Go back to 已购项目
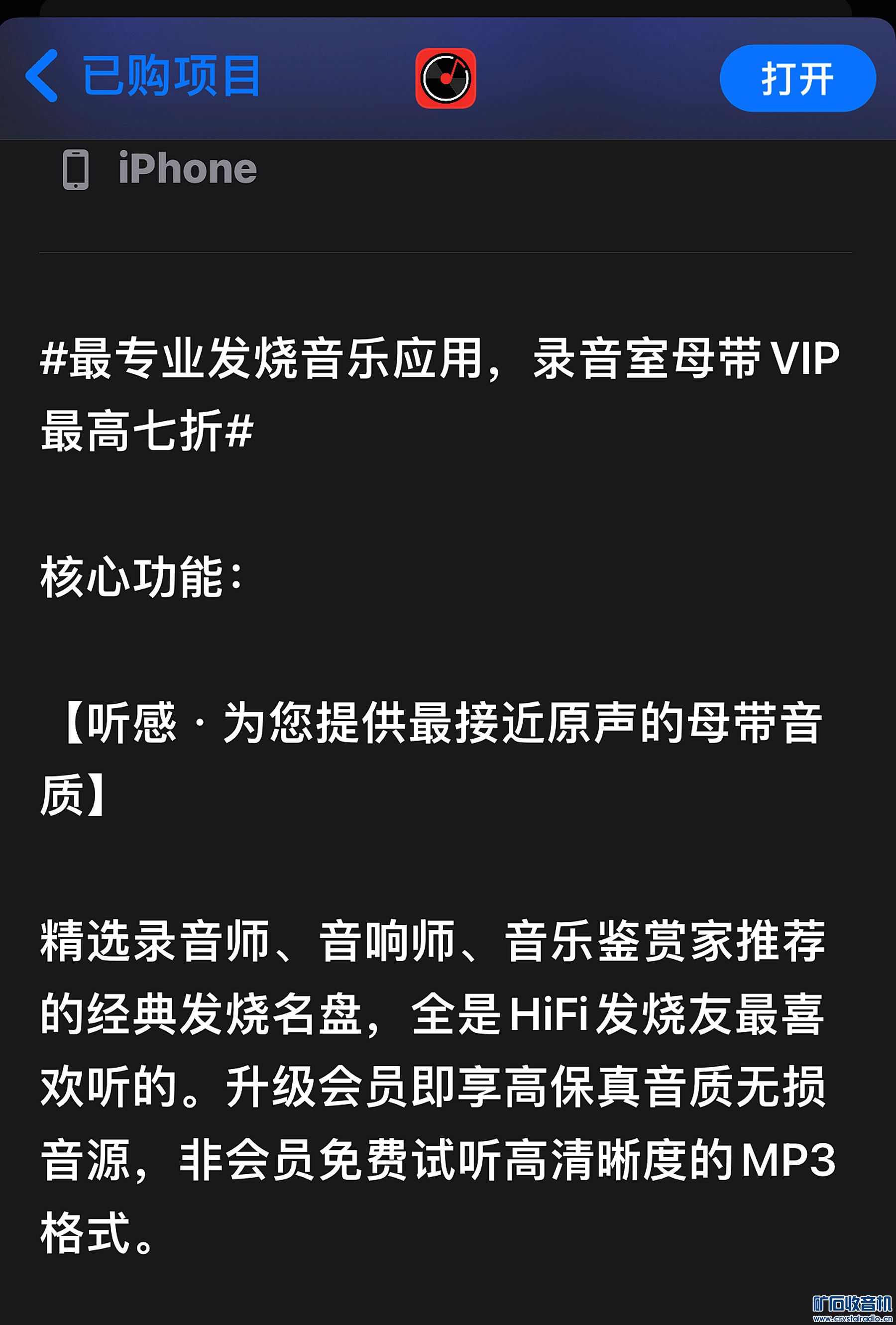This screenshot has height=1325, width=896. 142,76
